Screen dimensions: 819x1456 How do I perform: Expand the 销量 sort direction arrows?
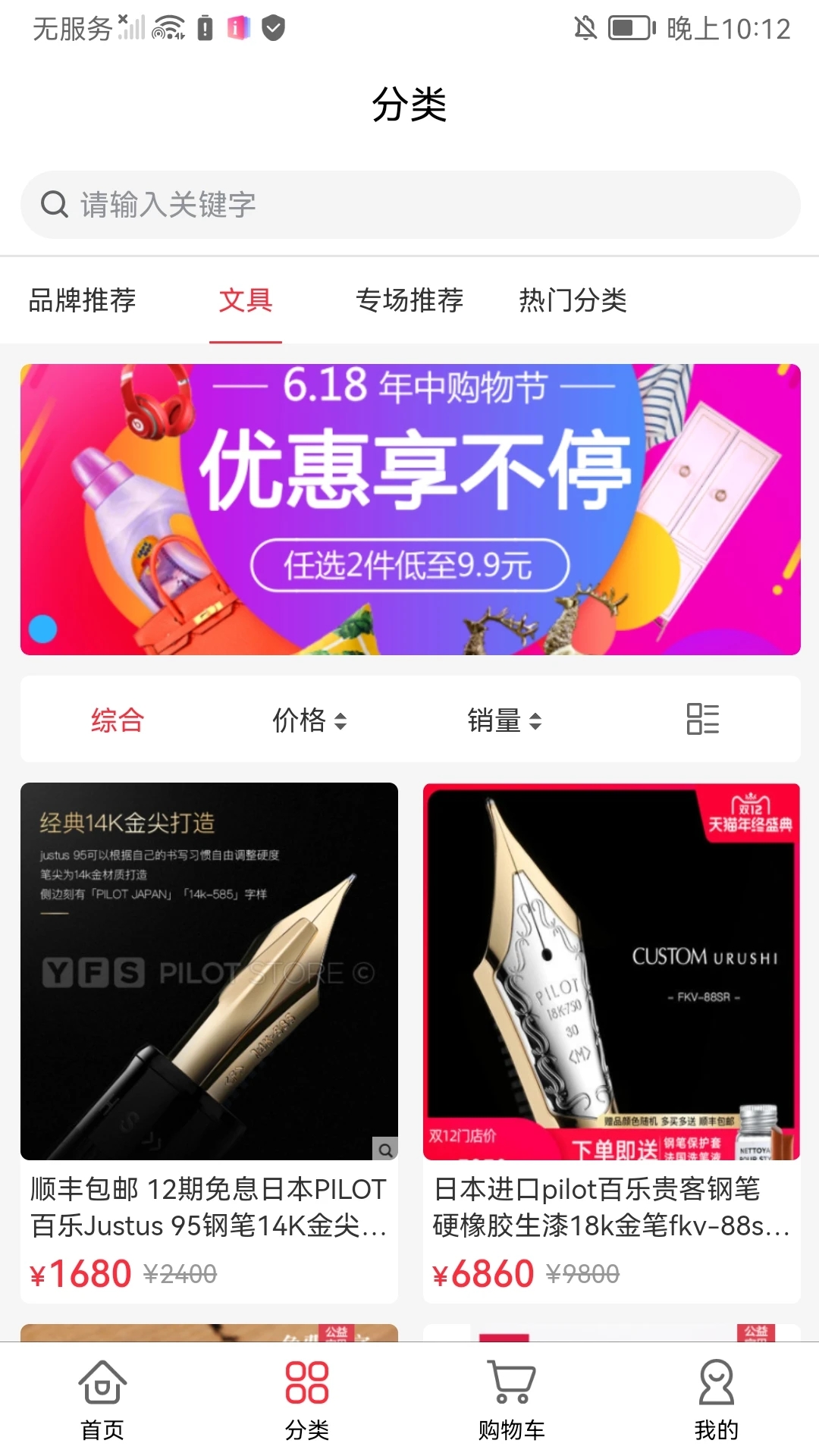[536, 719]
